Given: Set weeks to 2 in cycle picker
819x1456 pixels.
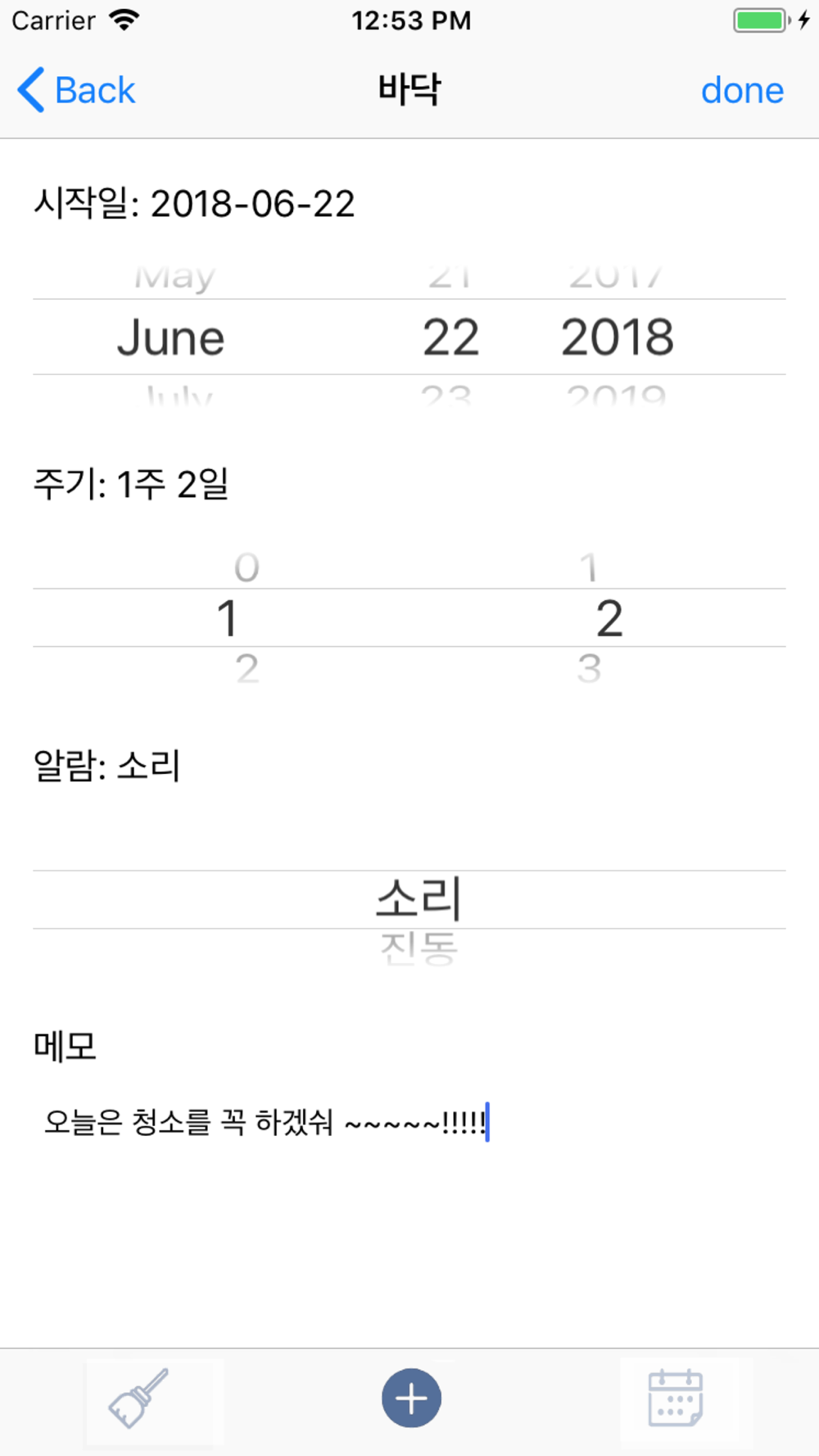Looking at the screenshot, I should (247, 669).
